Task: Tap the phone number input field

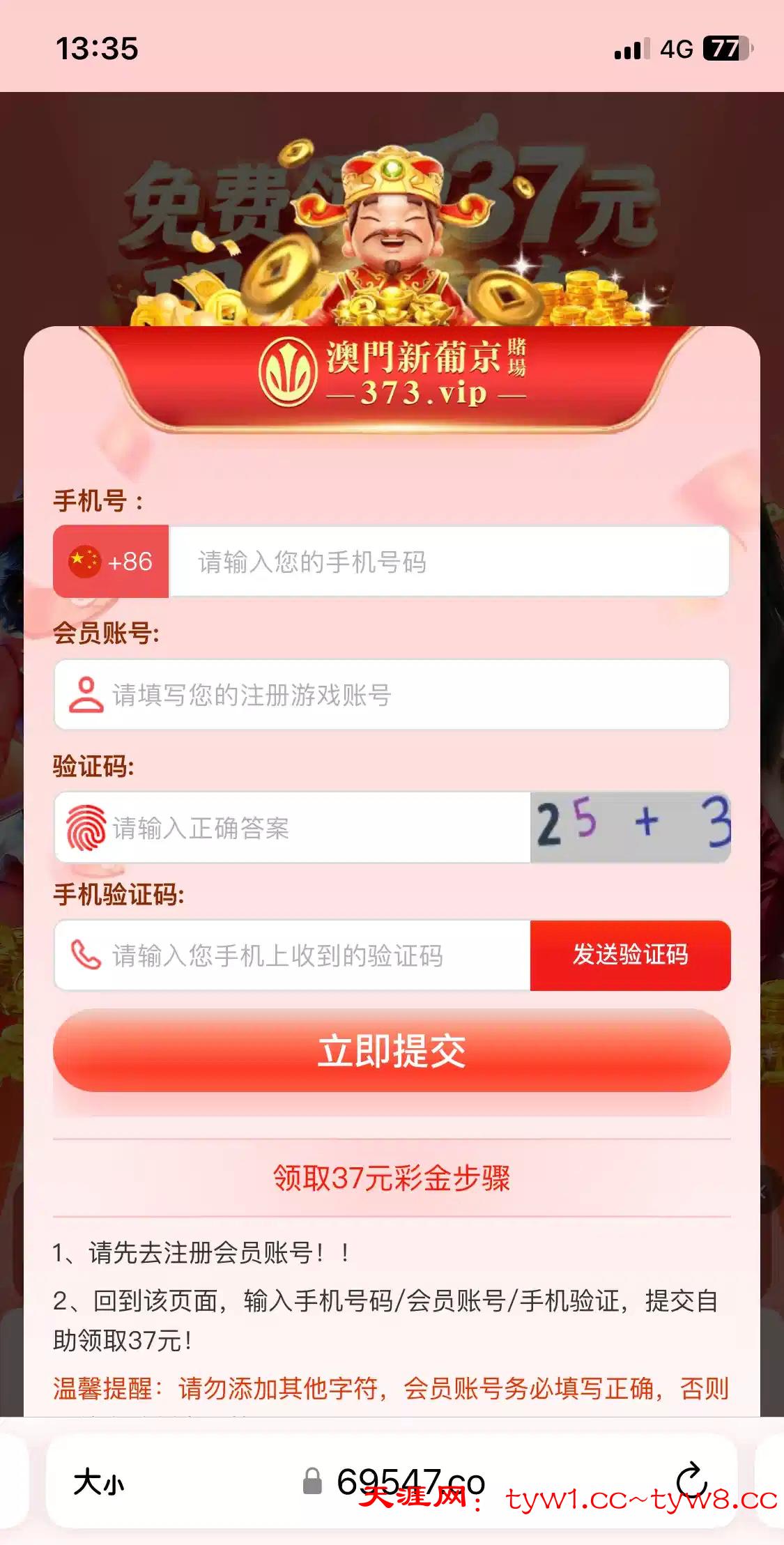Action: click(449, 562)
